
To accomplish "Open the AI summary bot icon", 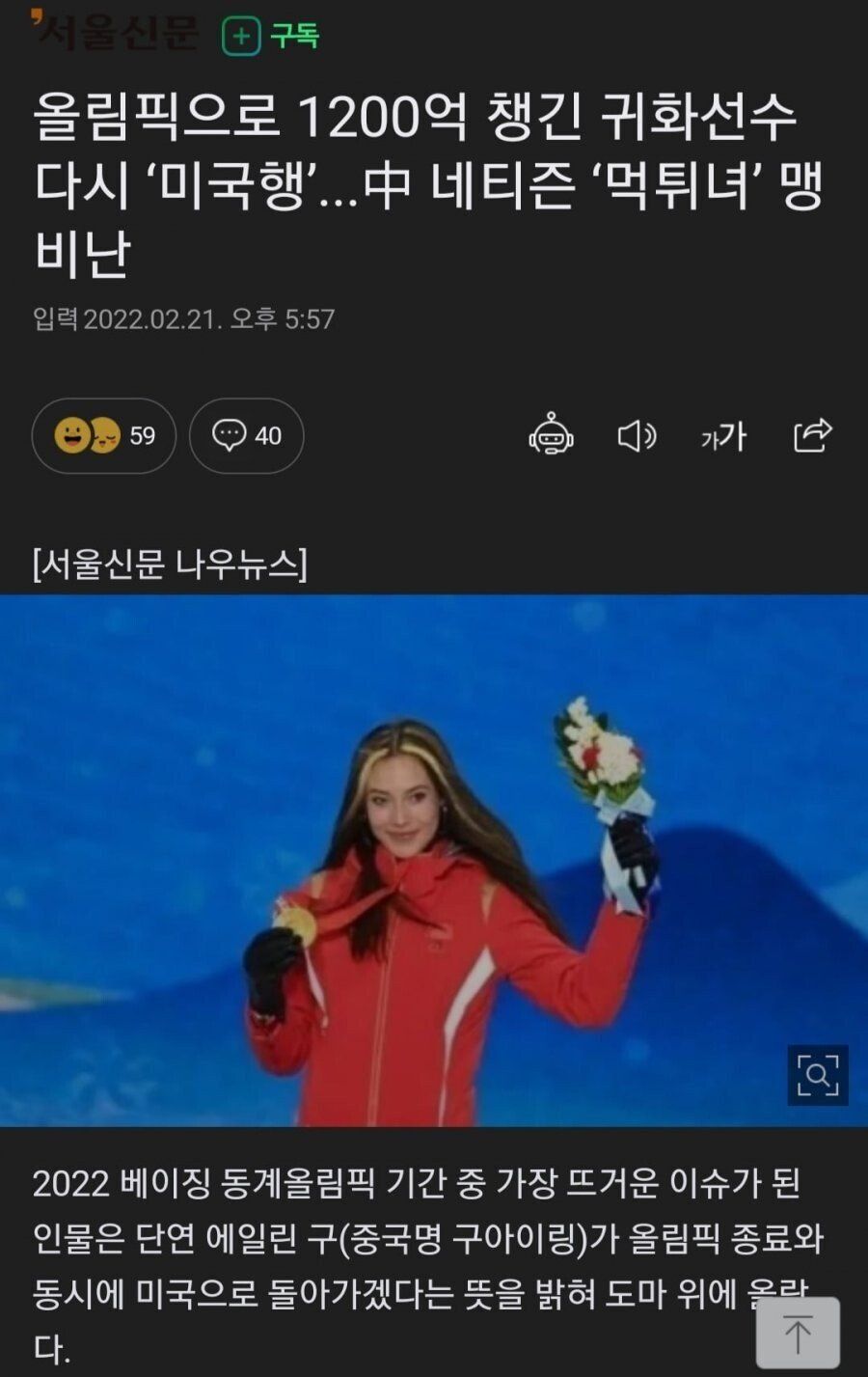I will 551,436.
